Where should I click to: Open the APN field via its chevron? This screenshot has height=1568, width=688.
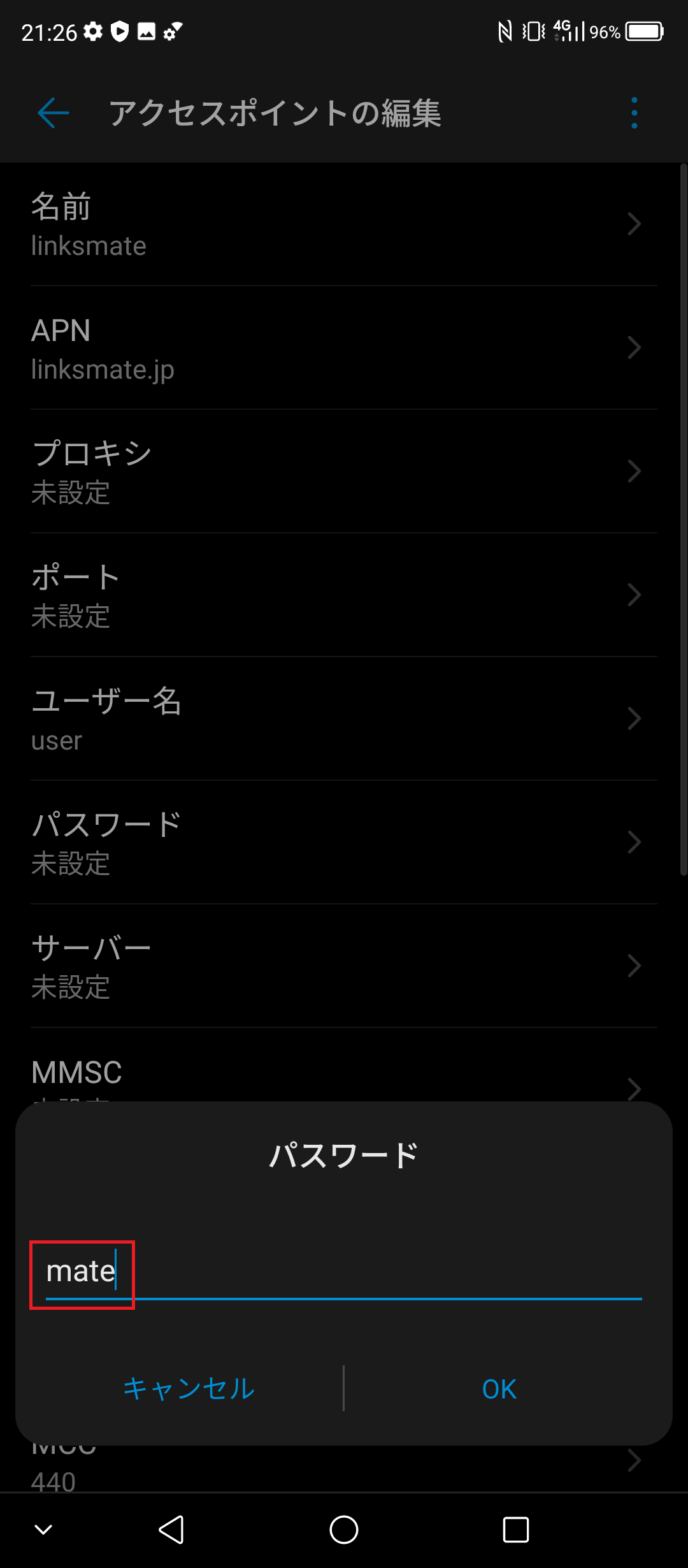pos(634,347)
